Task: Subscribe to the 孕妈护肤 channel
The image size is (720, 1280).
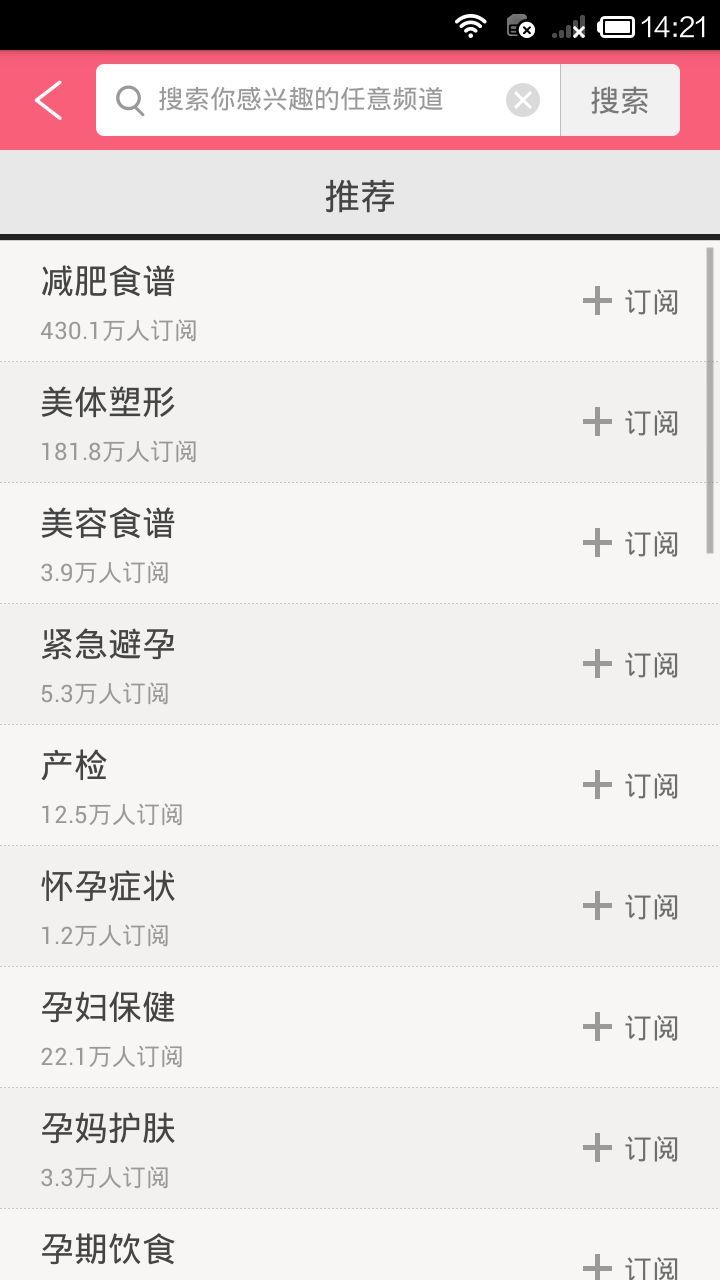Action: pyautogui.click(x=631, y=1148)
